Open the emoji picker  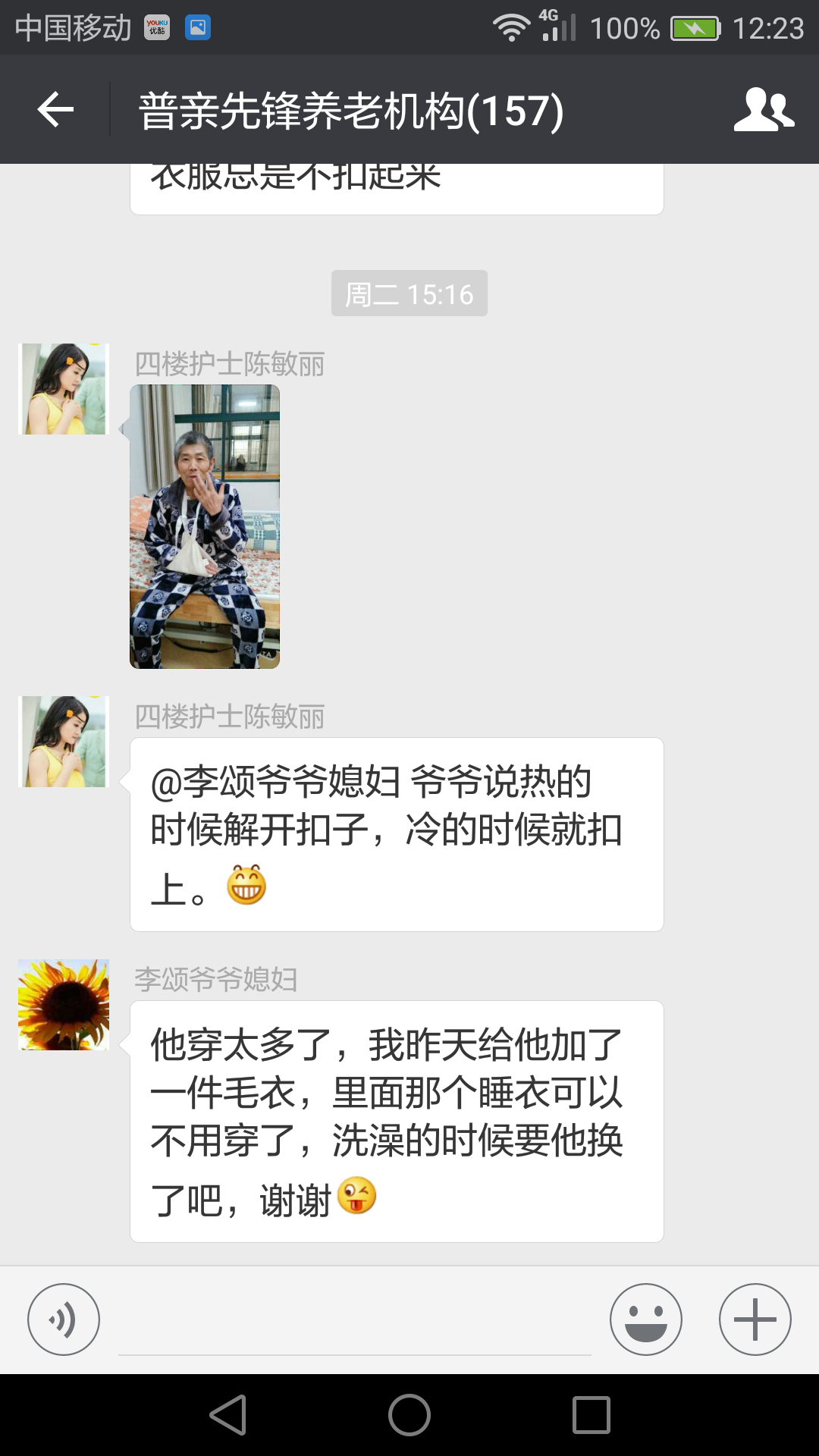(645, 1319)
